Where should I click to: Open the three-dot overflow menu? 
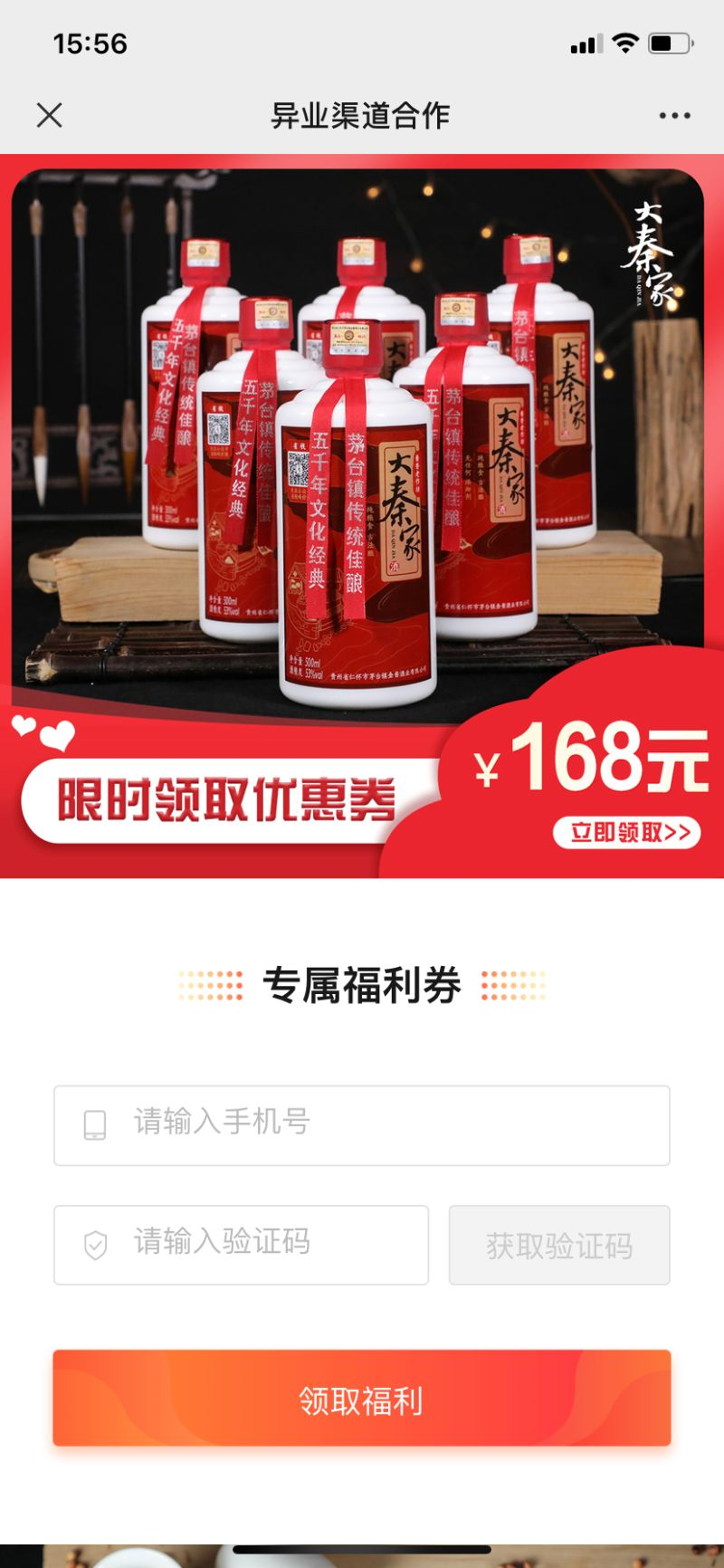[674, 116]
